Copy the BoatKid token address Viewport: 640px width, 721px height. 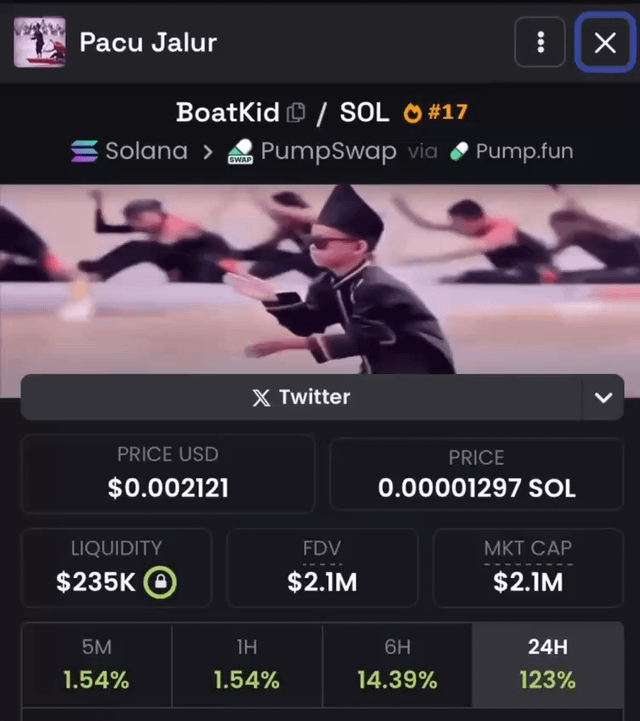click(296, 113)
